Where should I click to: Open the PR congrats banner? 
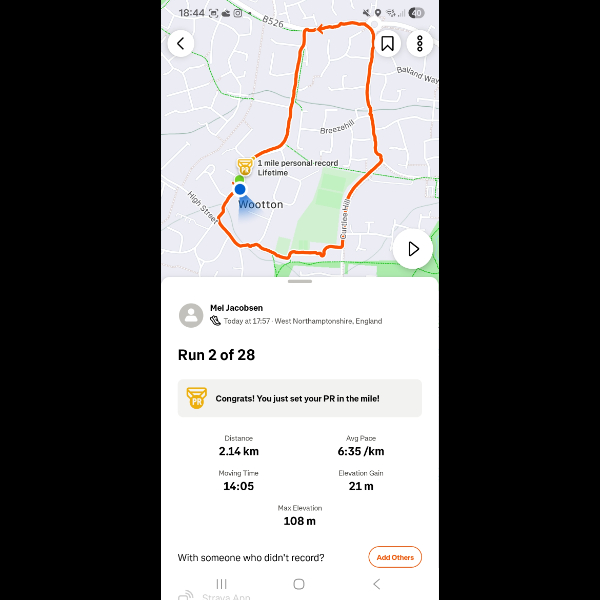[299, 398]
